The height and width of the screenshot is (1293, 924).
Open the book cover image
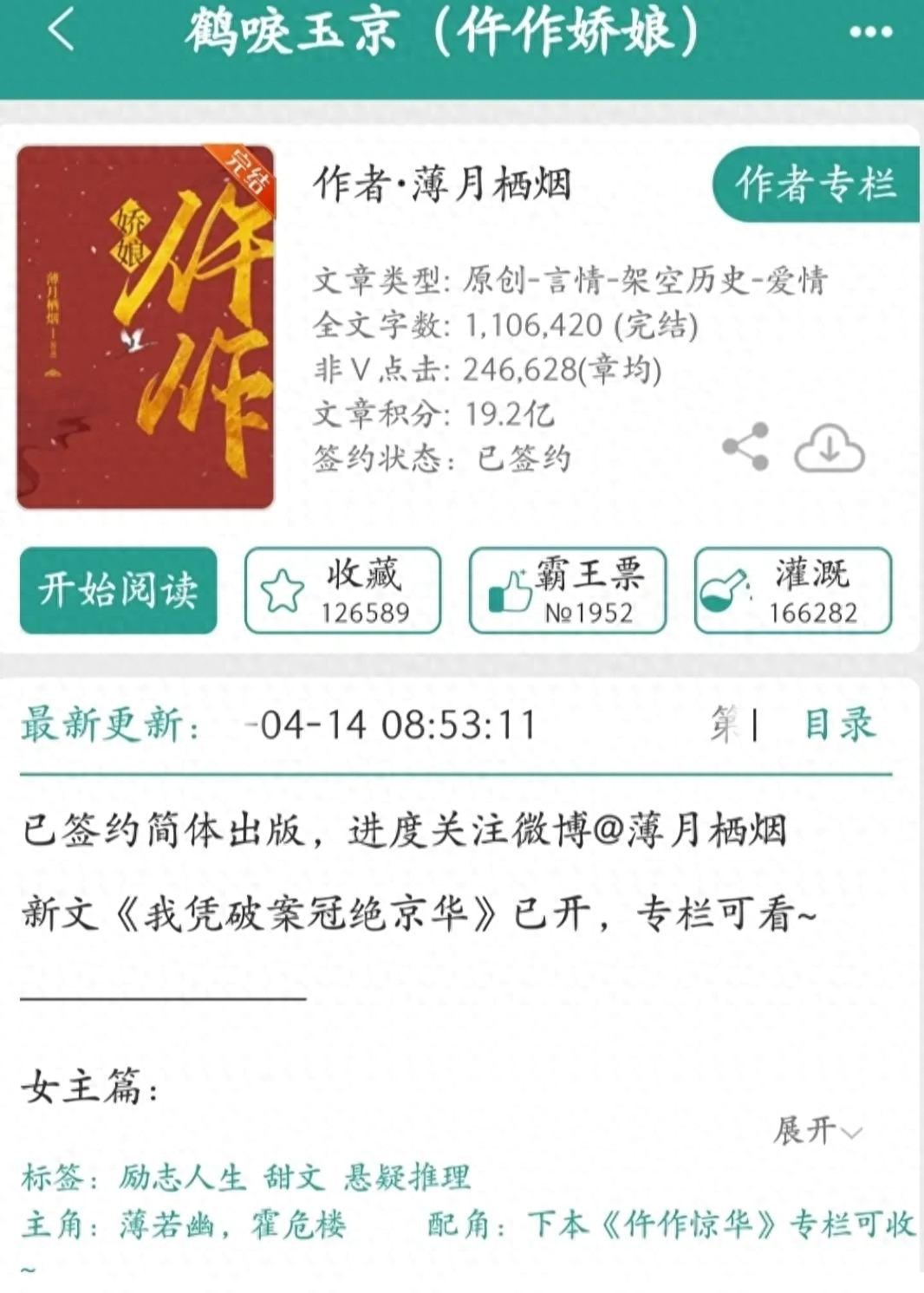tap(146, 327)
